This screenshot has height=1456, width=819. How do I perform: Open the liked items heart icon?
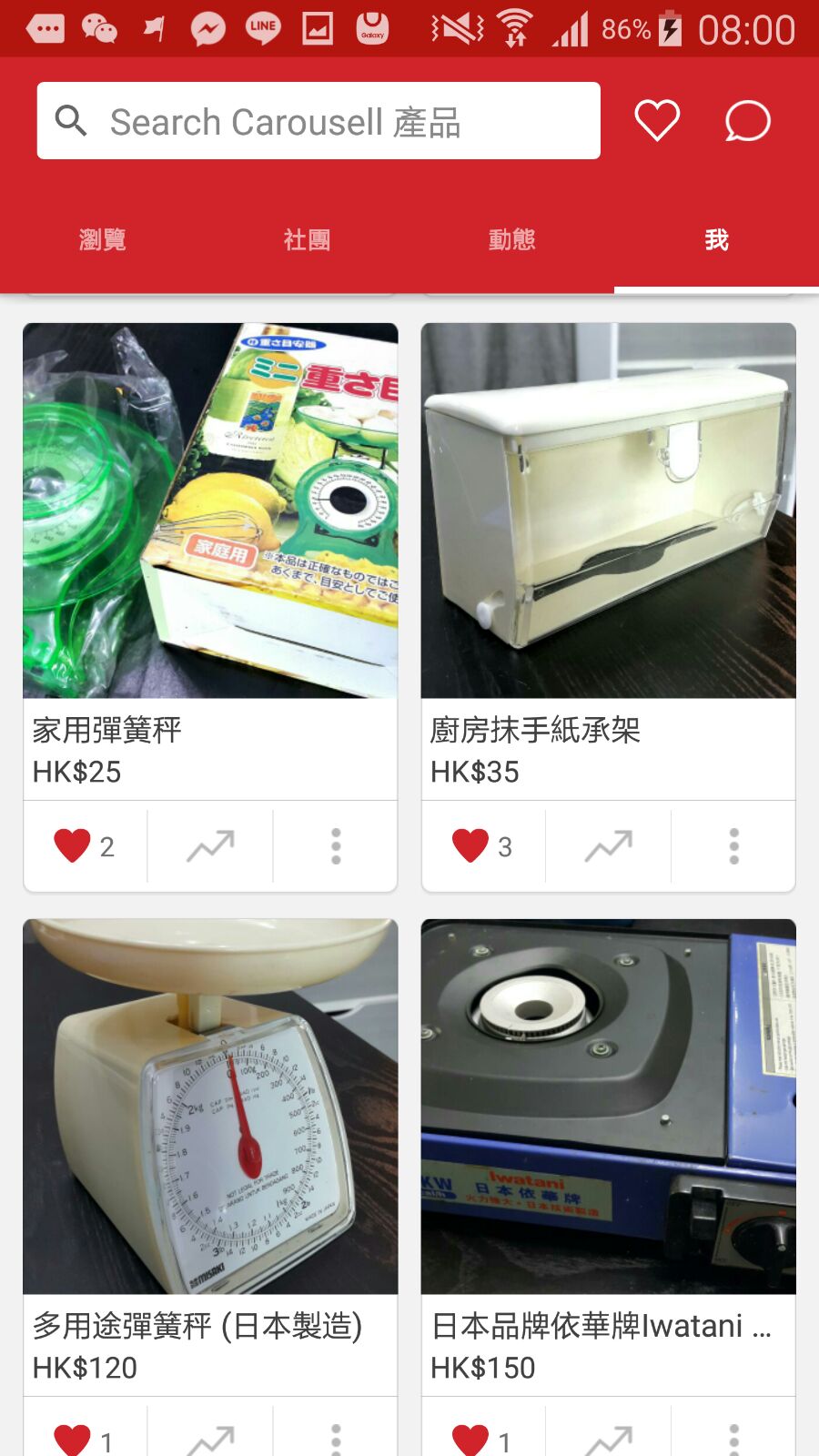656,120
